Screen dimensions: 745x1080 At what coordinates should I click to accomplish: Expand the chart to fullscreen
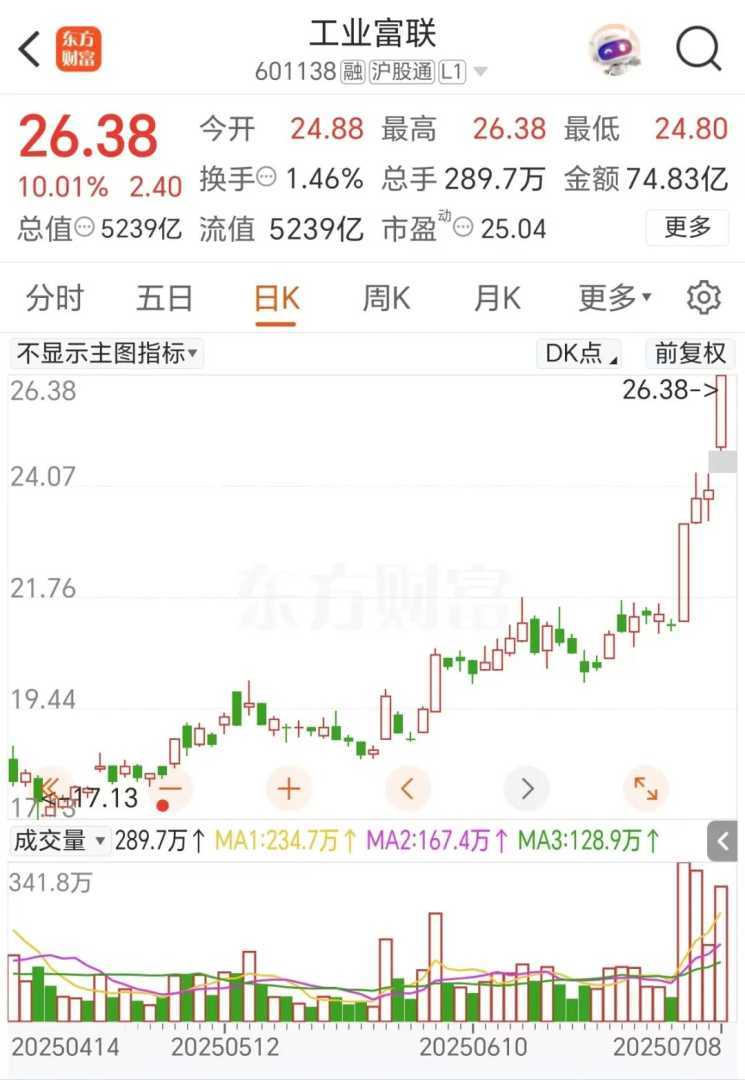point(646,789)
